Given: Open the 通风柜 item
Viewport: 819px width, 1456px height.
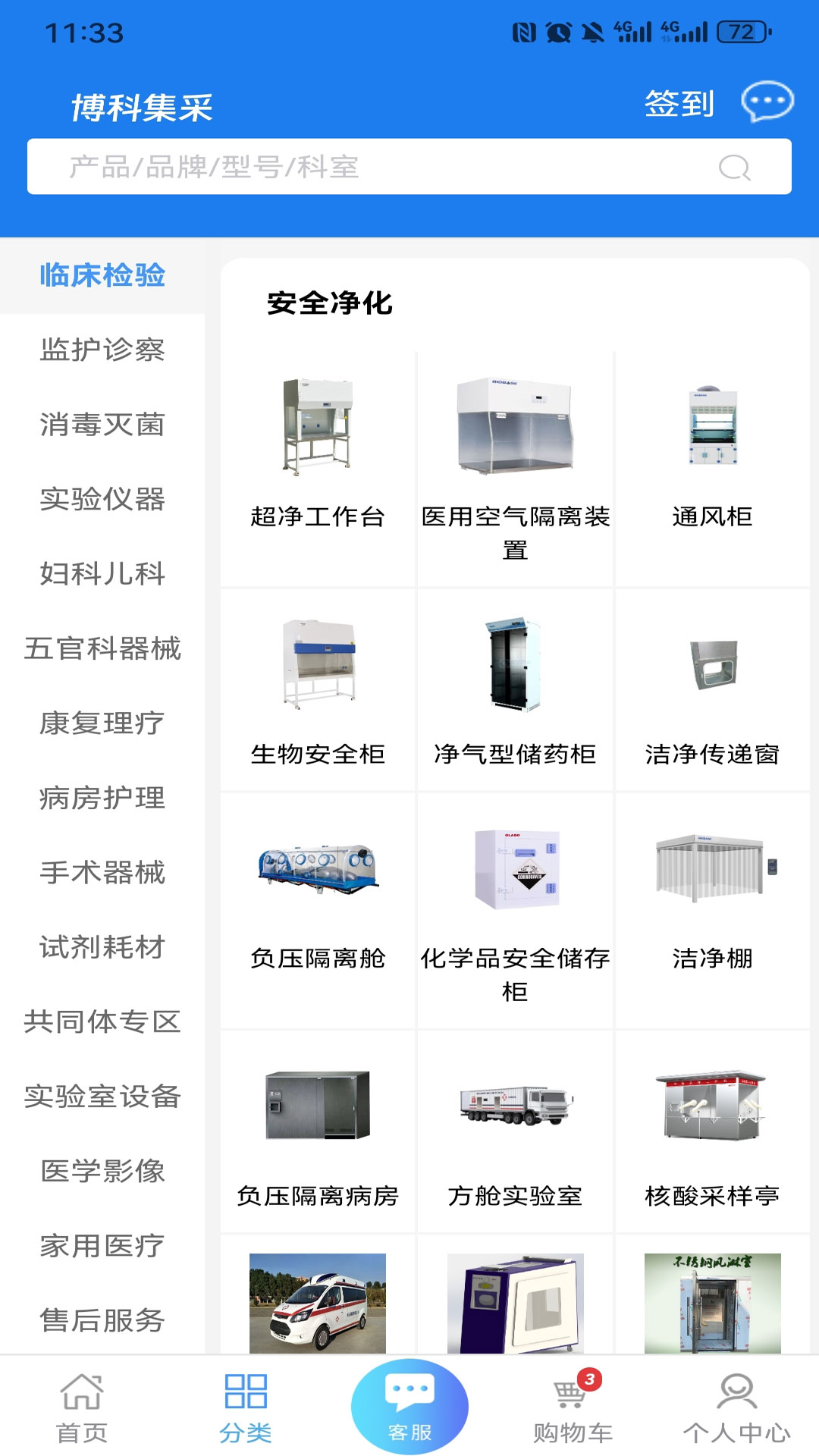Looking at the screenshot, I should pyautogui.click(x=712, y=455).
